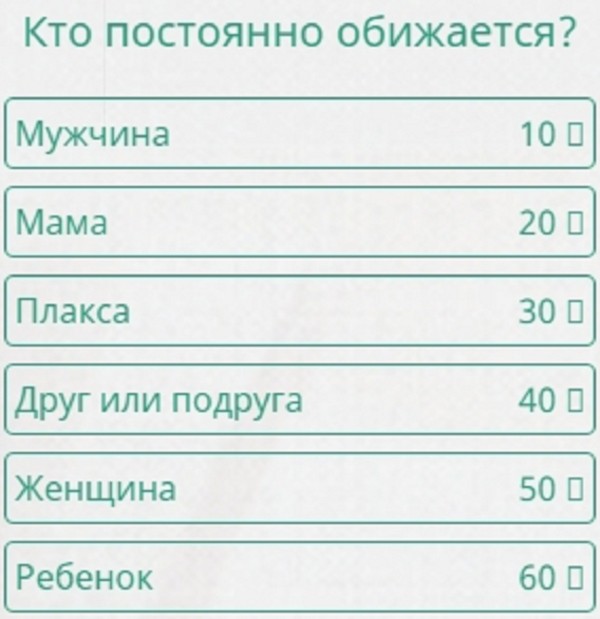Pick the answer Друг или подруга
This screenshot has width=600, height=619.
(x=300, y=400)
